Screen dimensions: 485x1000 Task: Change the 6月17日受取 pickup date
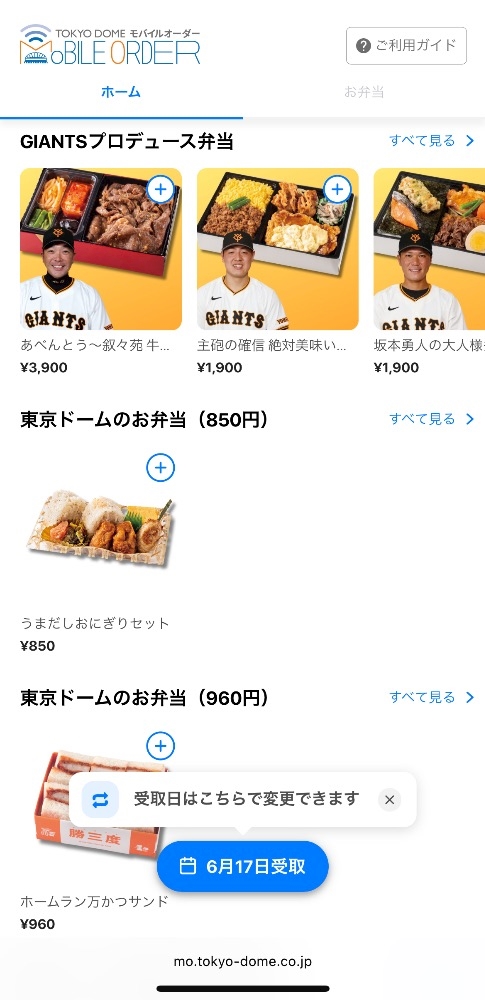[242, 866]
